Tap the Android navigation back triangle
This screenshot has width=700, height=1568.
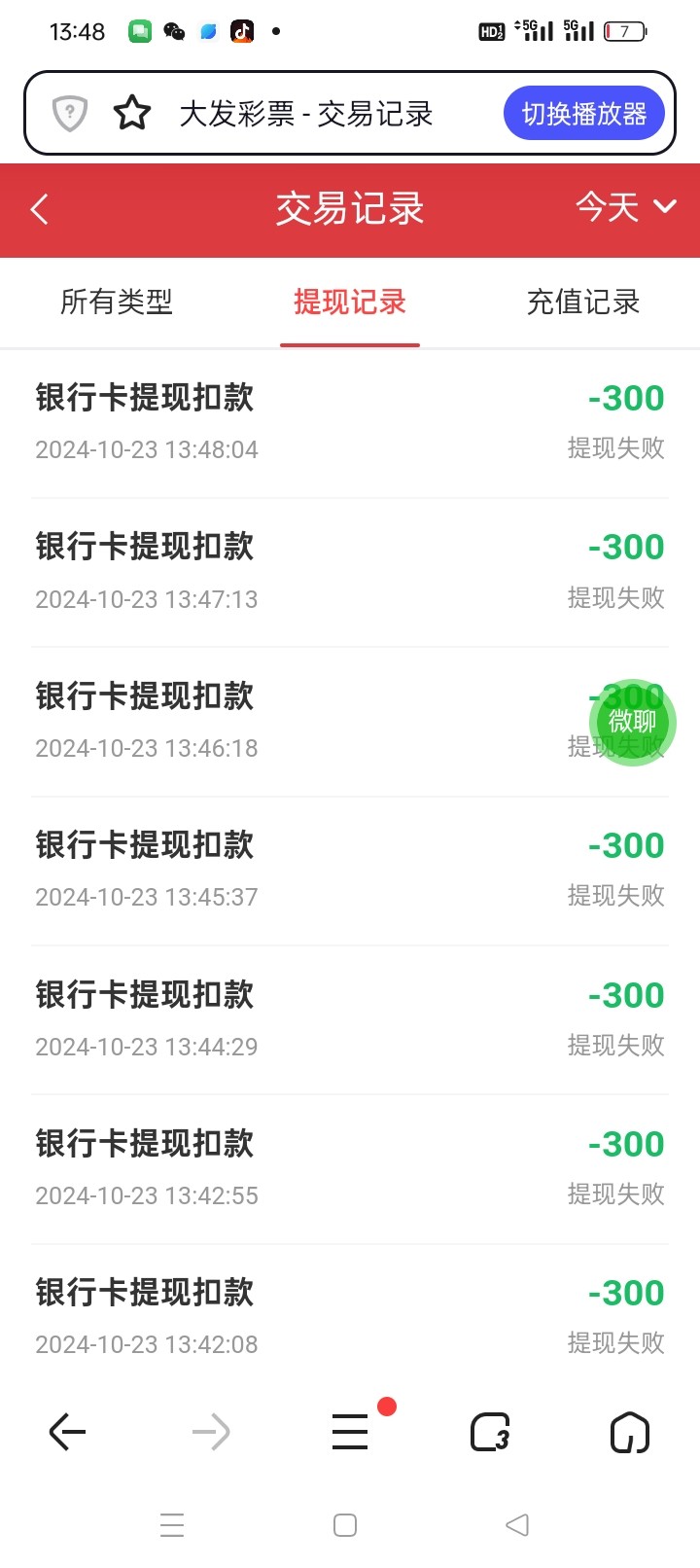[x=517, y=1525]
